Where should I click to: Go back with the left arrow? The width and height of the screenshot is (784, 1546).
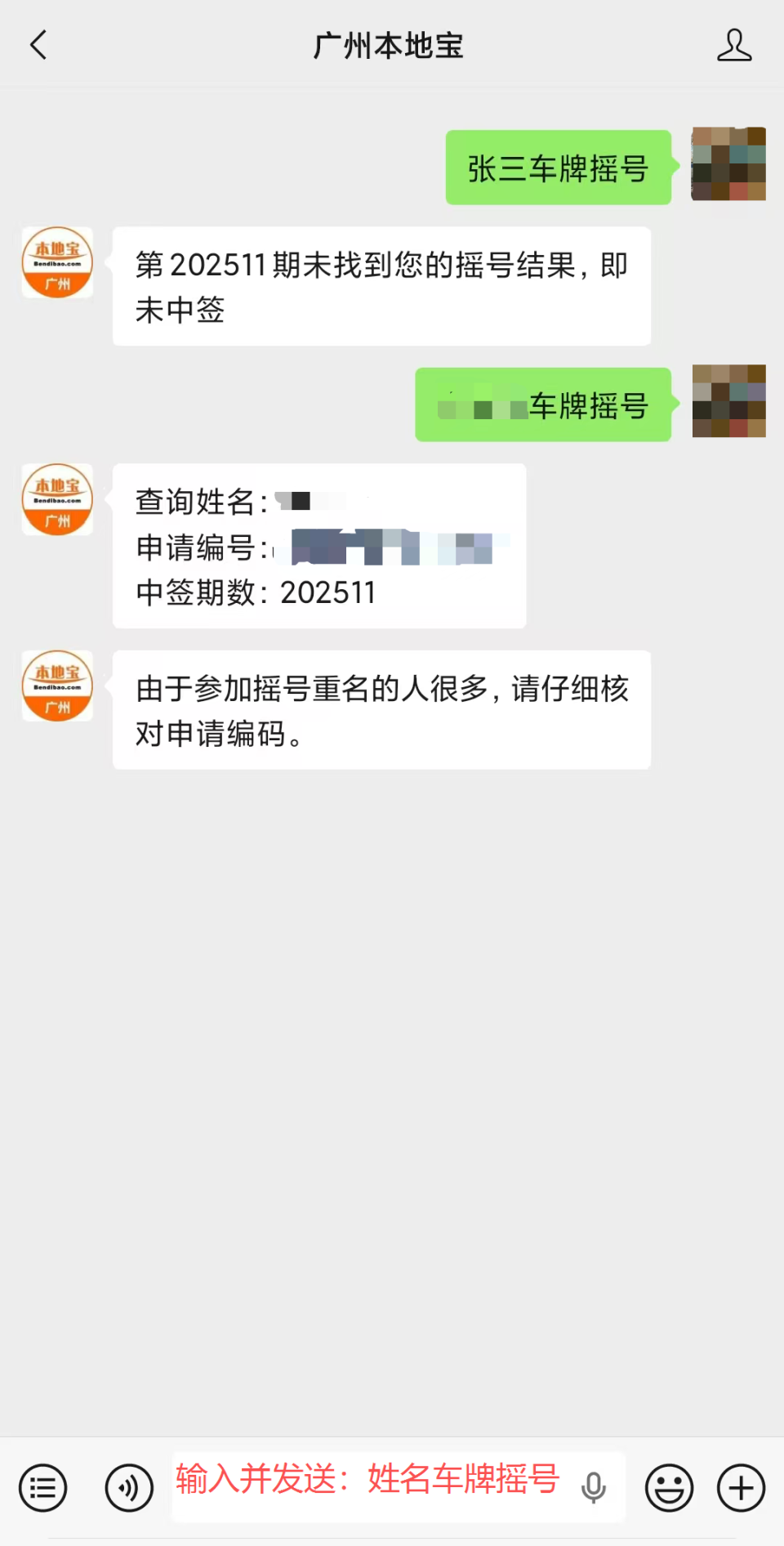[x=38, y=45]
